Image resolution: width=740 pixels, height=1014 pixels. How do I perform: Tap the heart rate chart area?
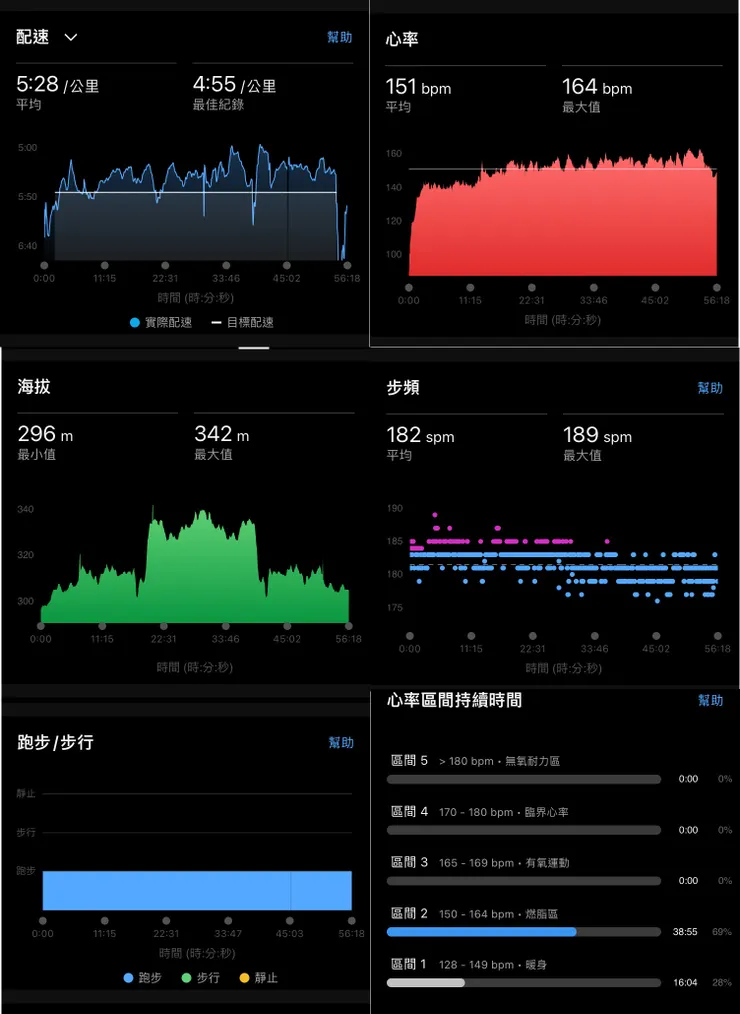tap(560, 210)
